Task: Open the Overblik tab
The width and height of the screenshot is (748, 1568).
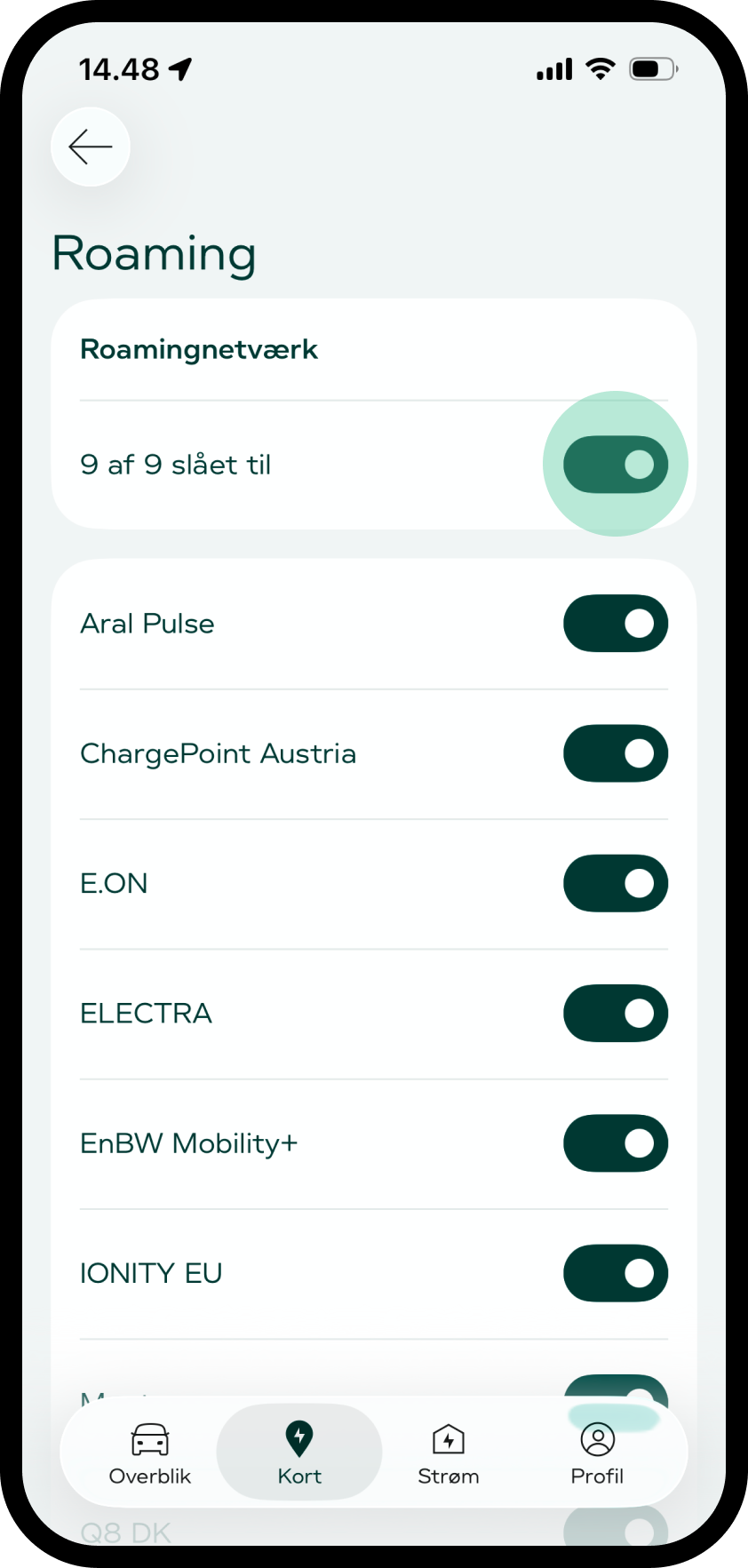Action: coord(150,1453)
